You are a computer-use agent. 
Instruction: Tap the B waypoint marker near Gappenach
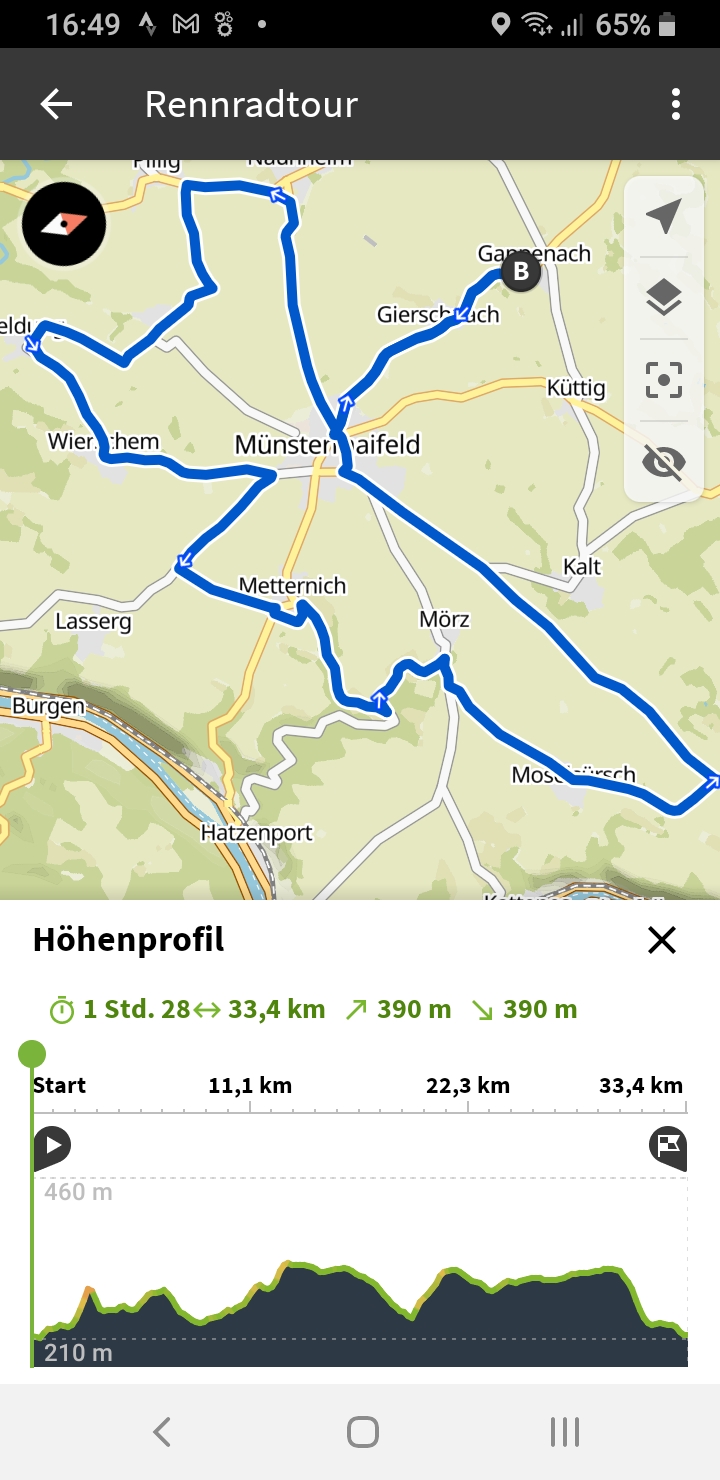coord(520,270)
